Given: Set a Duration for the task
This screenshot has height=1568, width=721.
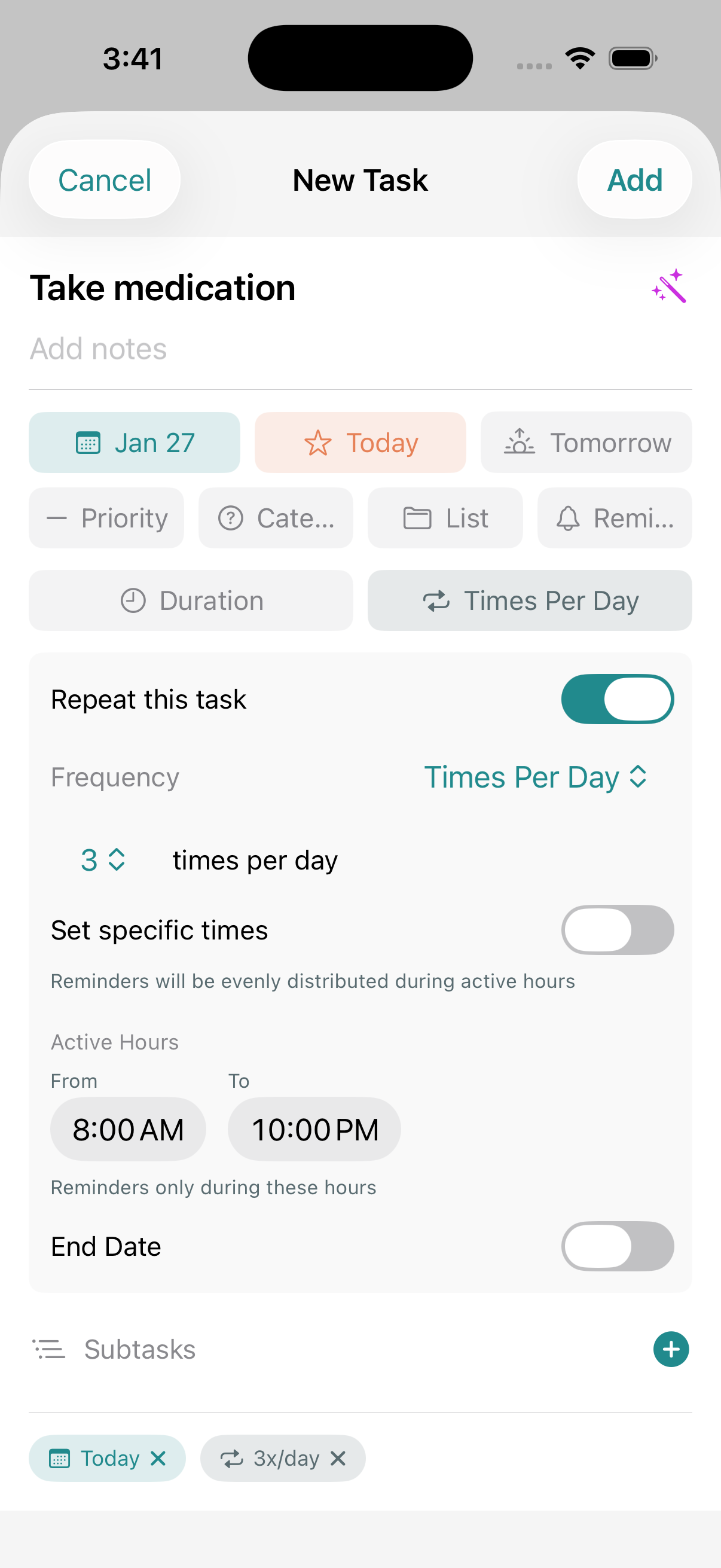Looking at the screenshot, I should coord(191,601).
